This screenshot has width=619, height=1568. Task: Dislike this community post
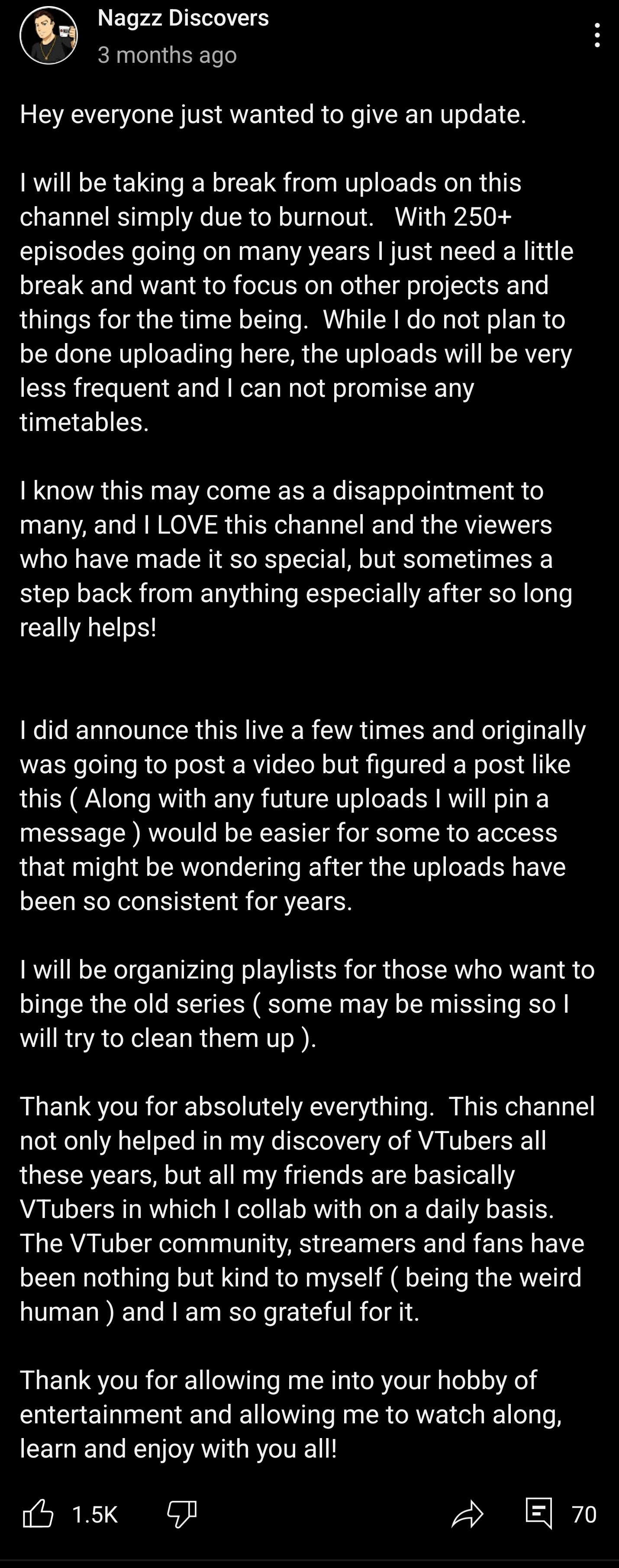coord(182,1514)
